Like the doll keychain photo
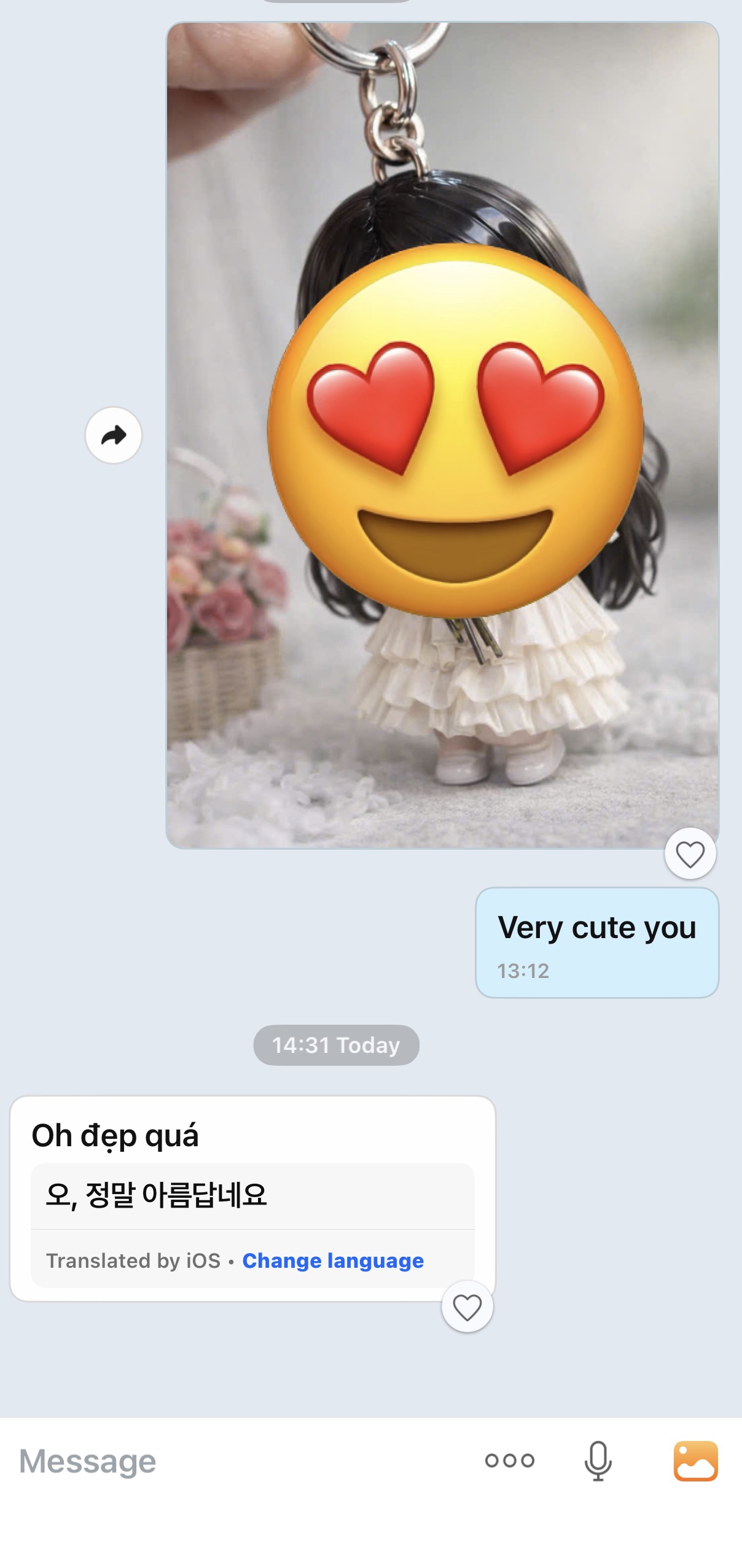The width and height of the screenshot is (742, 1568). tap(690, 854)
